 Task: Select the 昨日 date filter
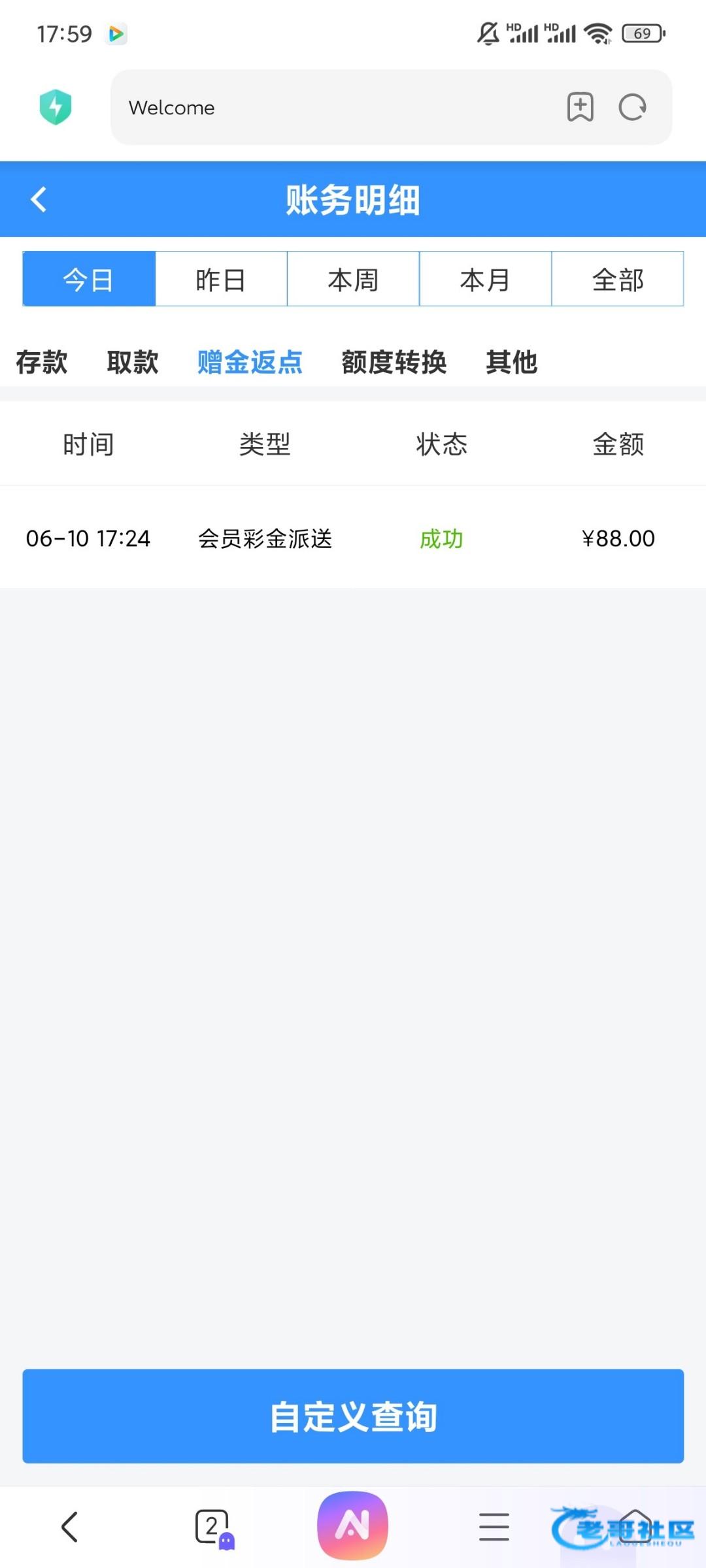click(221, 280)
